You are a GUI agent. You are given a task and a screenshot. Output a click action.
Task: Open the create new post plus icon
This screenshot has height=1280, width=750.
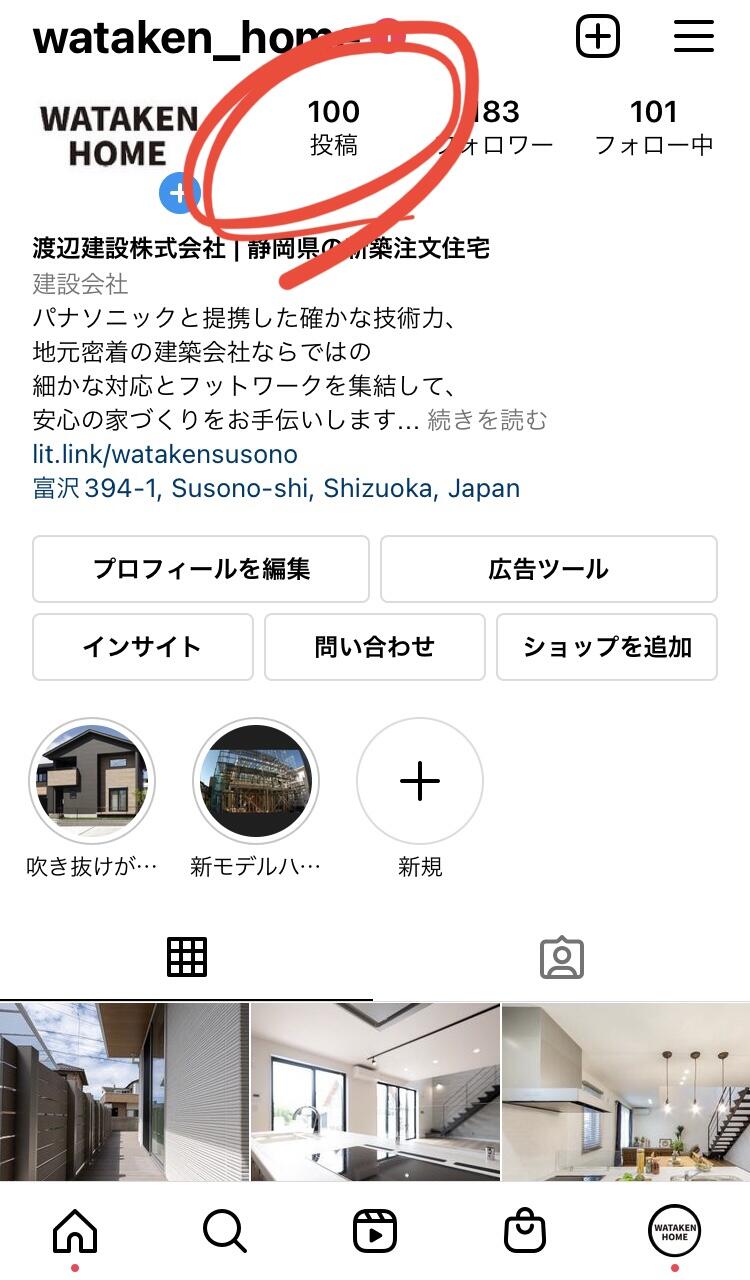coord(598,37)
